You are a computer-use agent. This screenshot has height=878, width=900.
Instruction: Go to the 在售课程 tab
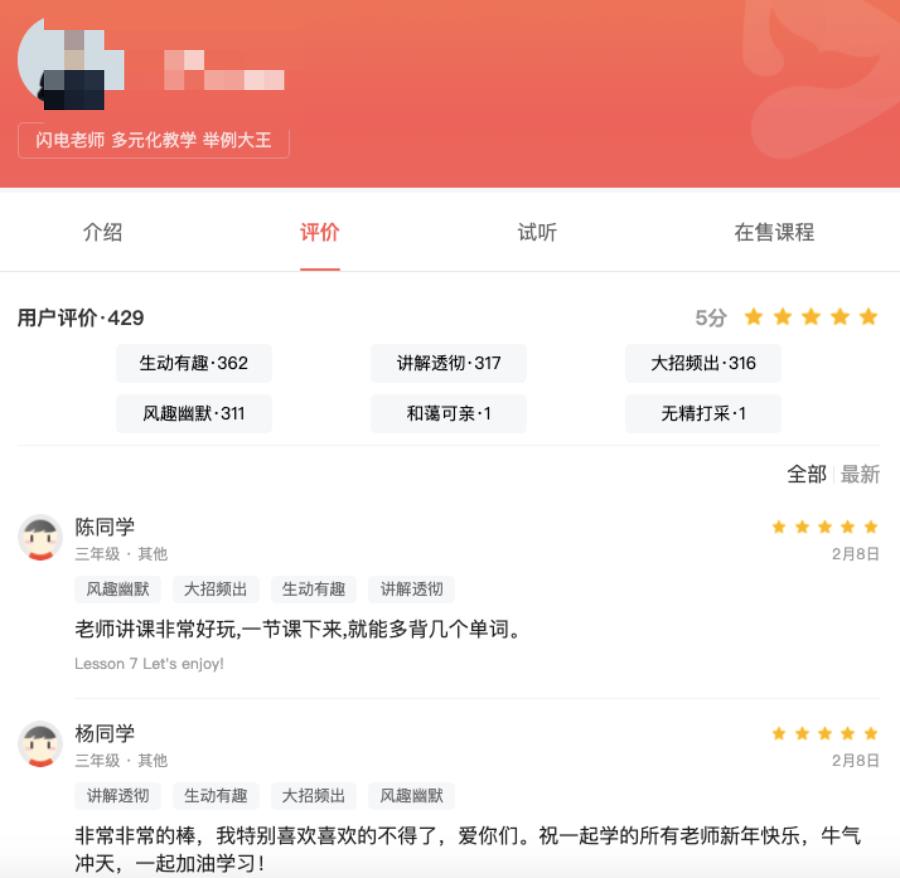[774, 233]
